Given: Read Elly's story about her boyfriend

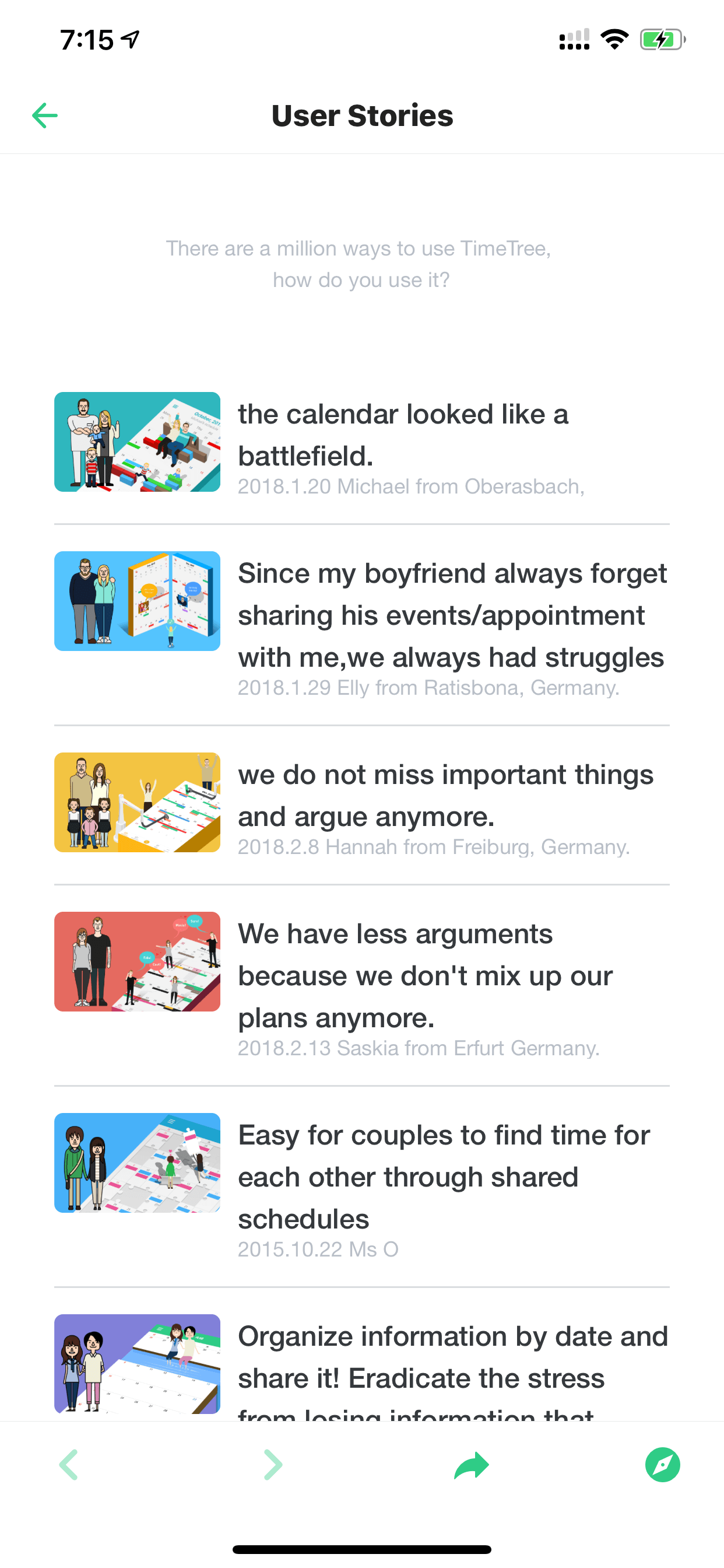Looking at the screenshot, I should pos(362,625).
